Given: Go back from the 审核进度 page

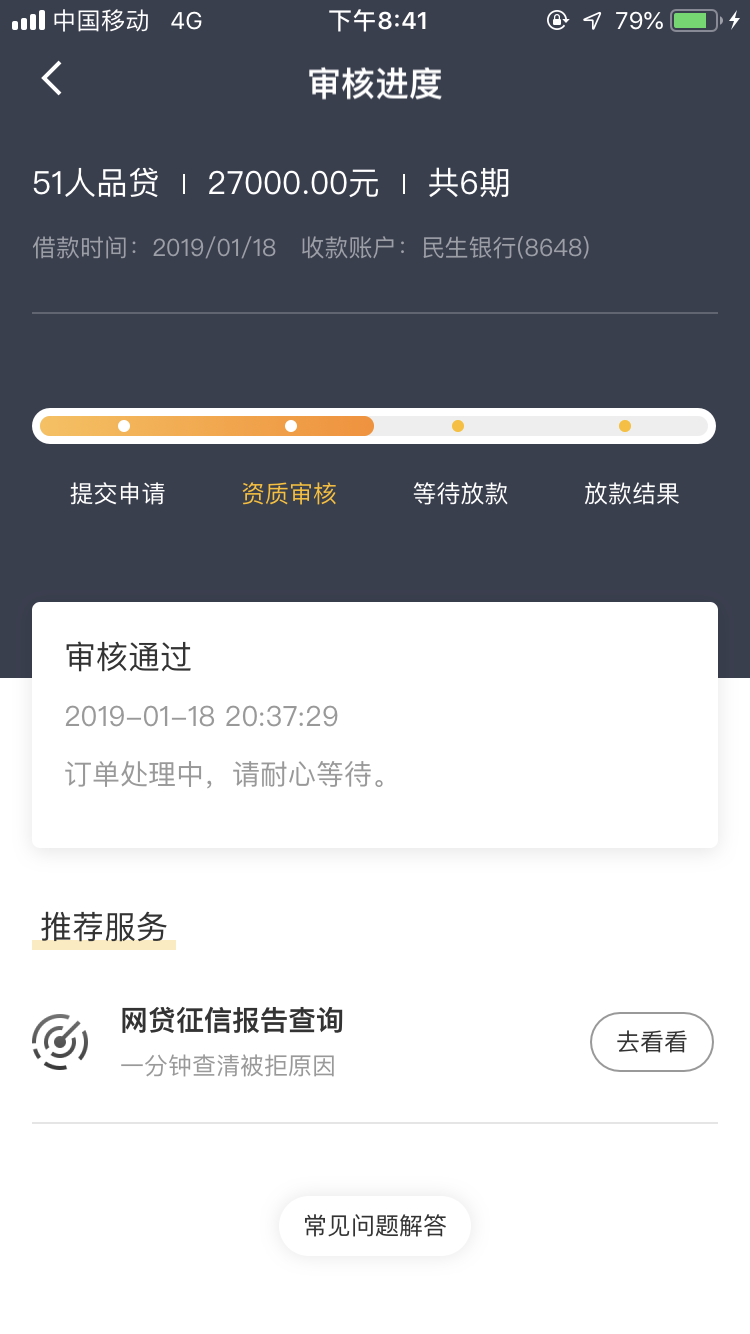Looking at the screenshot, I should click(52, 79).
